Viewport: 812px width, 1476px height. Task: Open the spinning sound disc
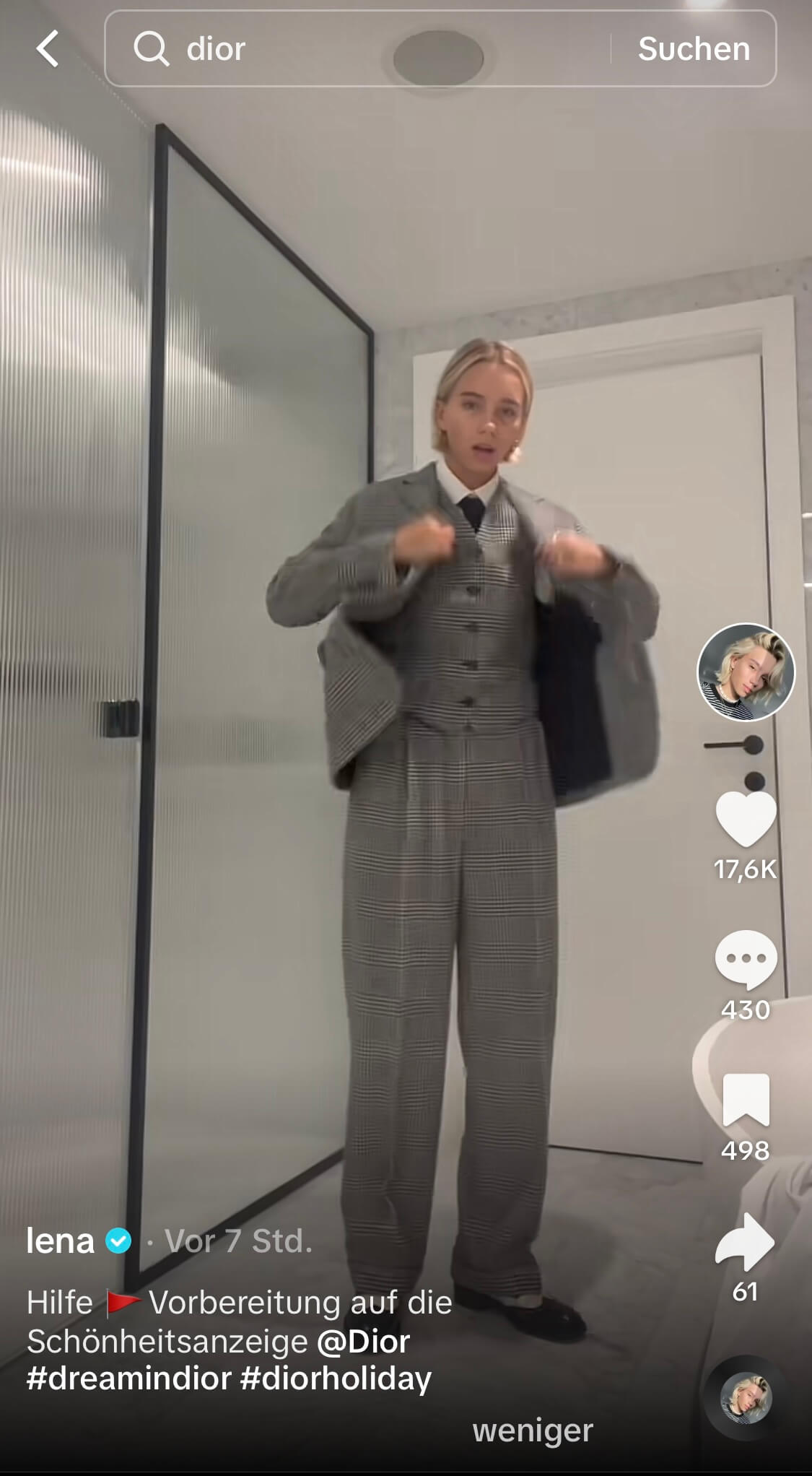pos(746,1399)
